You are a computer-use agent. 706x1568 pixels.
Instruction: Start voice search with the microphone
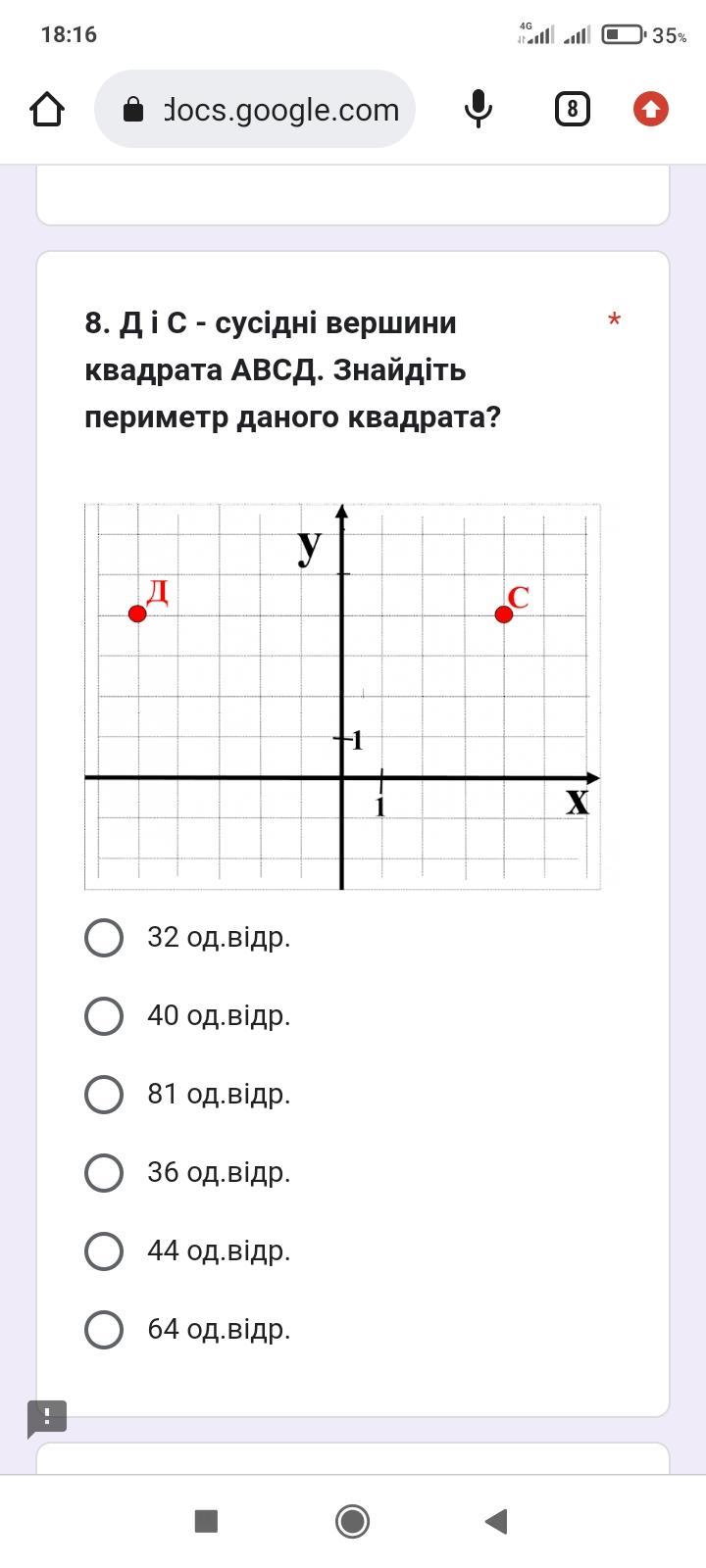pos(478,109)
